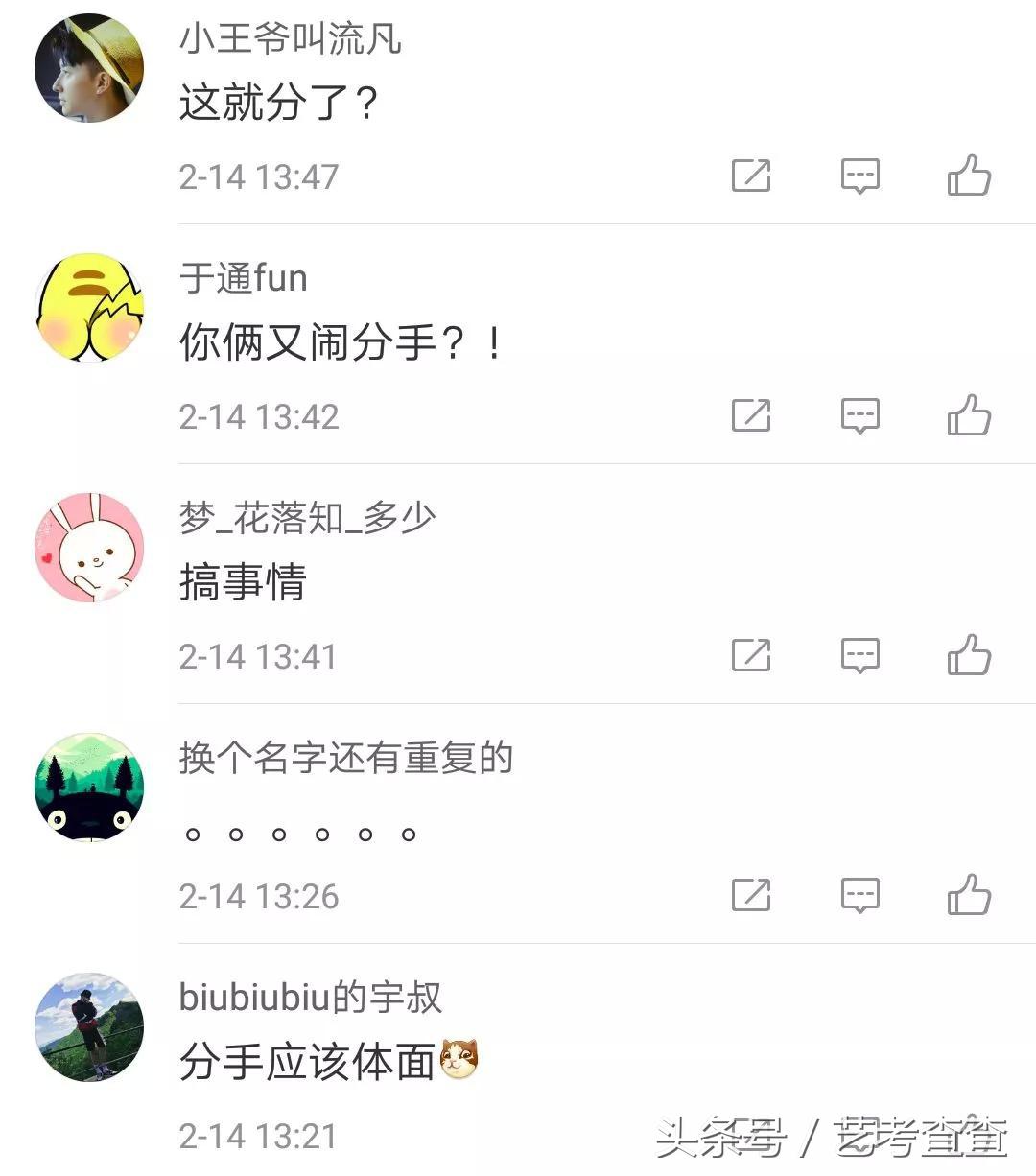Open biubiubiu的宇叔's profile via username
The height and width of the screenshot is (1176, 1036).
pos(309,998)
